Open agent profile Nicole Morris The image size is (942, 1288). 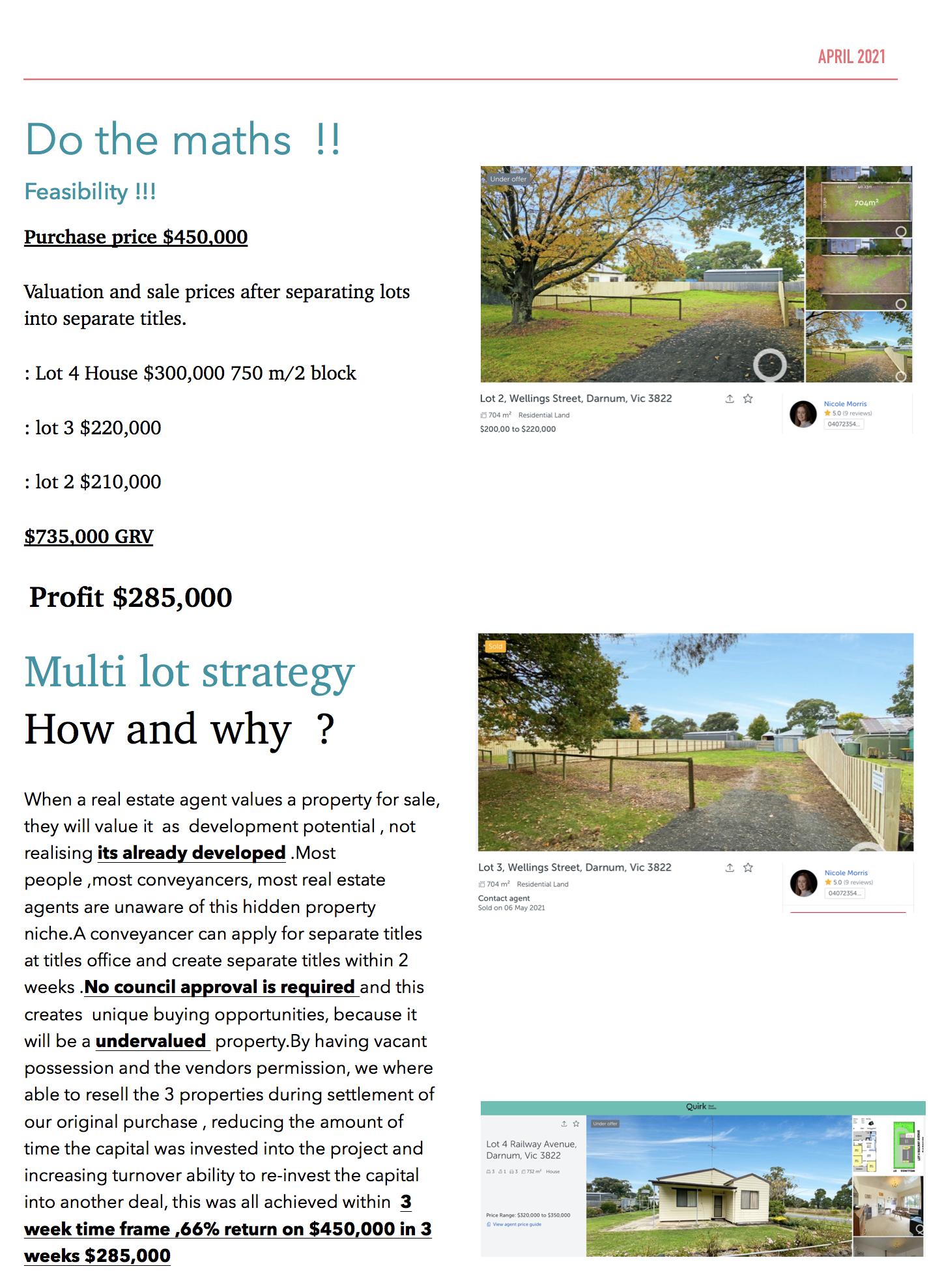845,404
